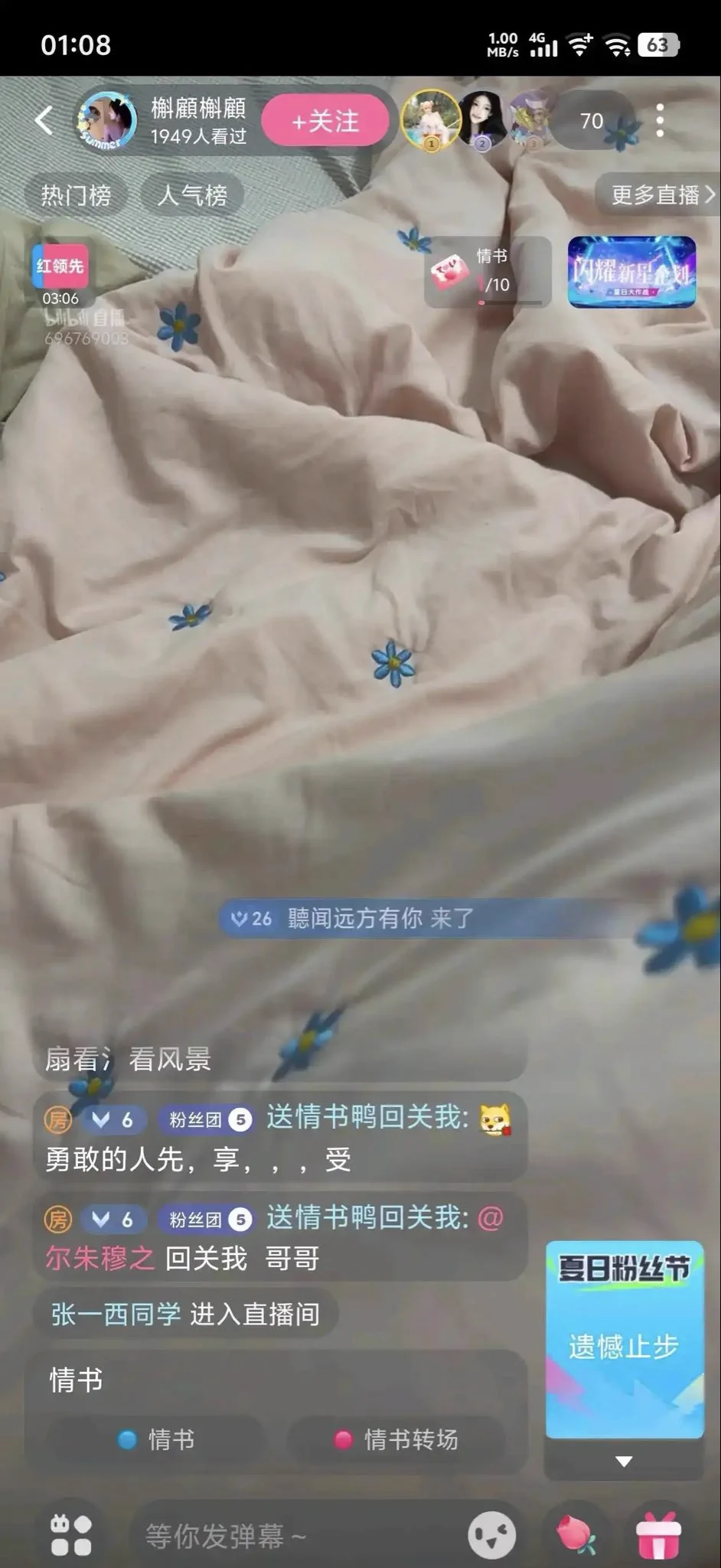View the 人气榜 ranking
Viewport: 721px width, 1568px height.
point(192,196)
